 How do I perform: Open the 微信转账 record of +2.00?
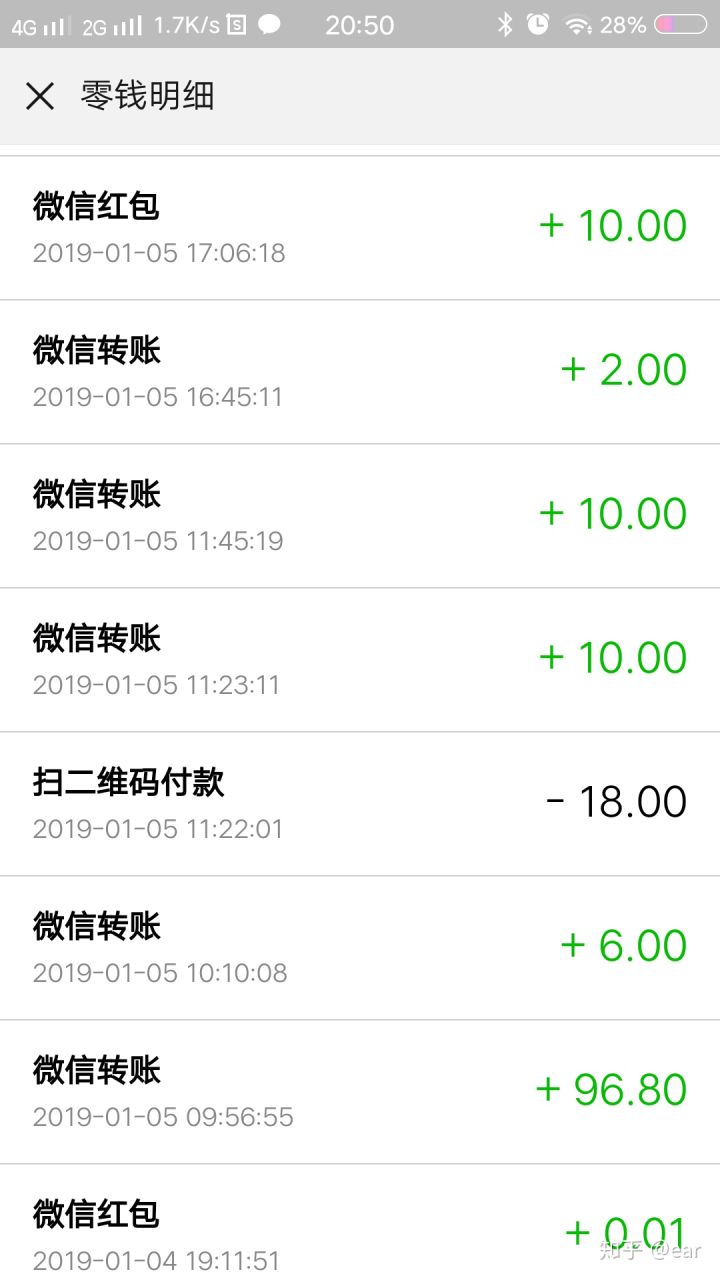tap(360, 372)
